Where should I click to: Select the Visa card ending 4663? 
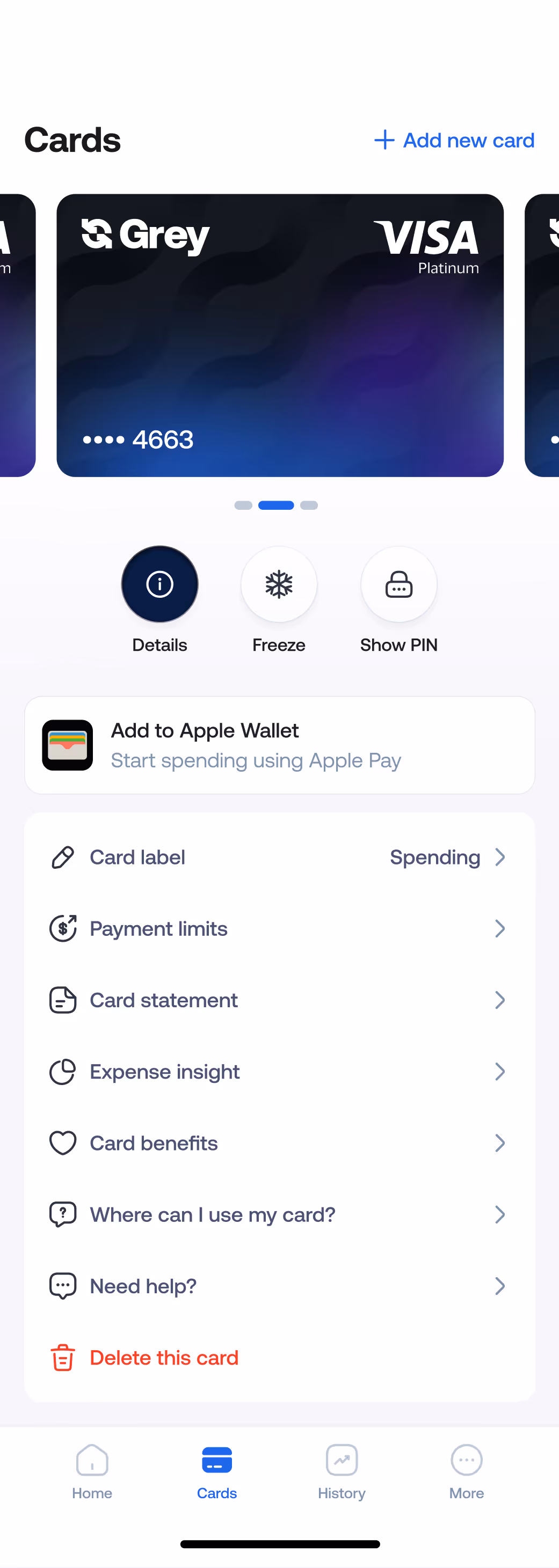(279, 335)
